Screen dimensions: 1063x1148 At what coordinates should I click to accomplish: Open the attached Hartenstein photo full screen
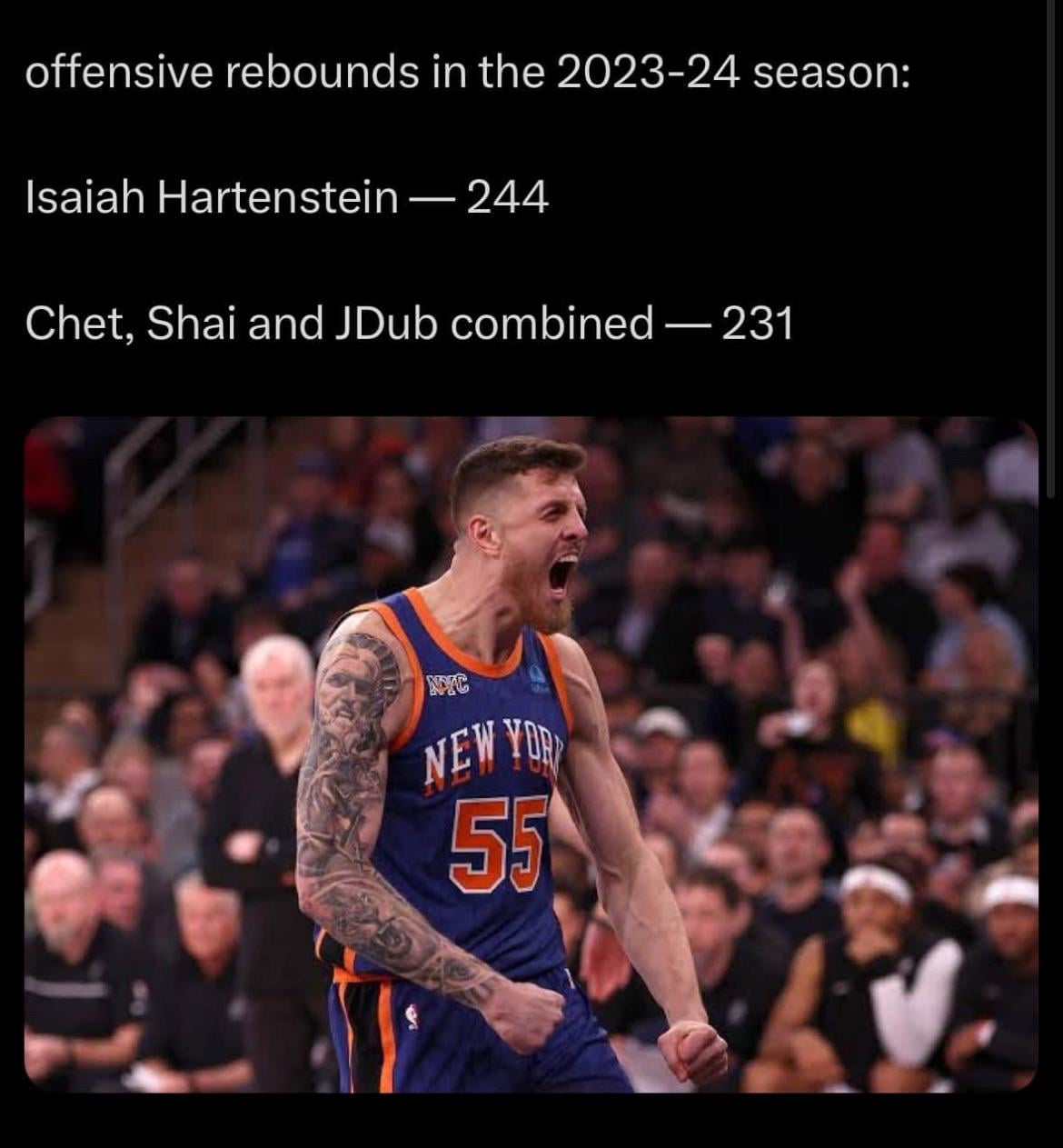point(531,754)
